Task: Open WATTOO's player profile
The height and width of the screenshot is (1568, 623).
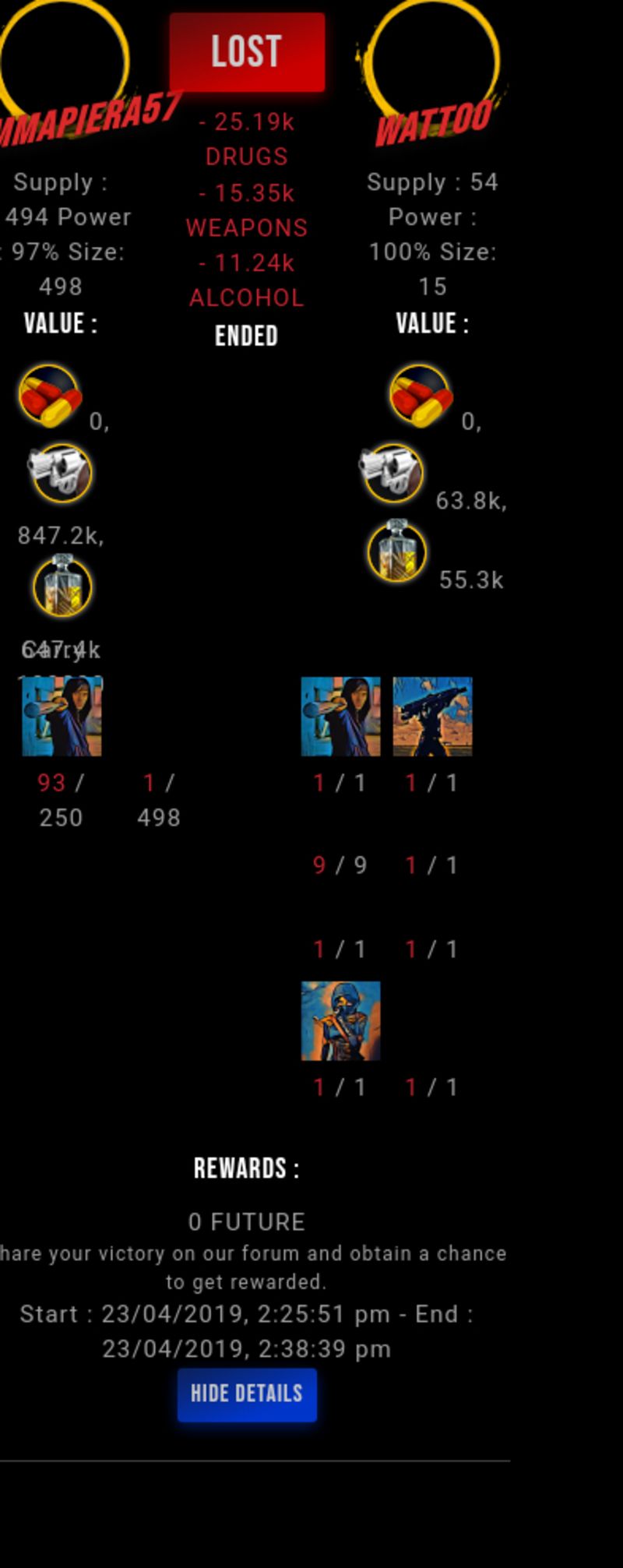Action: coord(434,122)
